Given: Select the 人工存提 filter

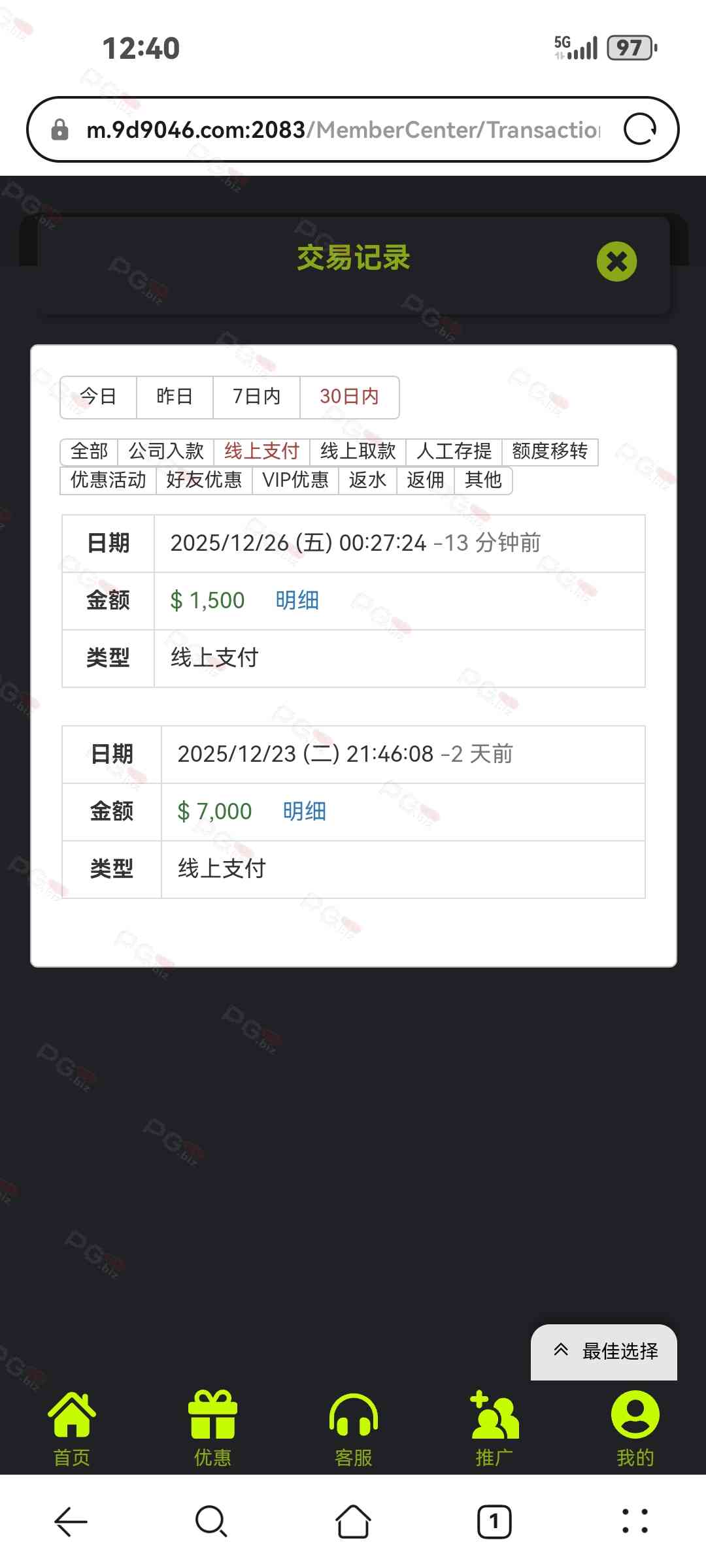Looking at the screenshot, I should pos(454,451).
